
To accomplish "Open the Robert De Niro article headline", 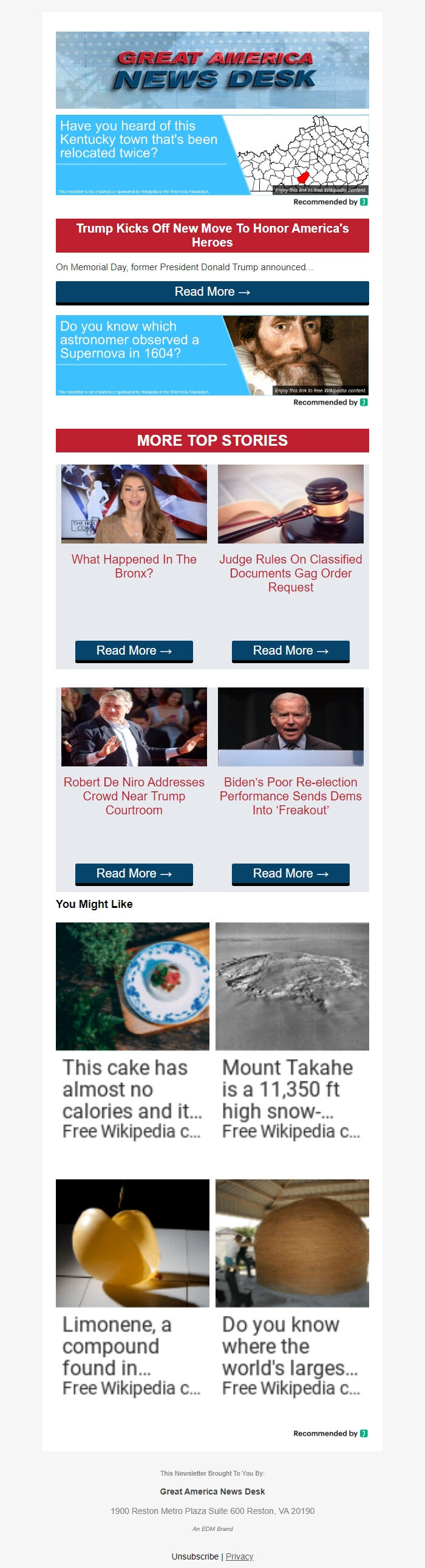I will coord(134,796).
